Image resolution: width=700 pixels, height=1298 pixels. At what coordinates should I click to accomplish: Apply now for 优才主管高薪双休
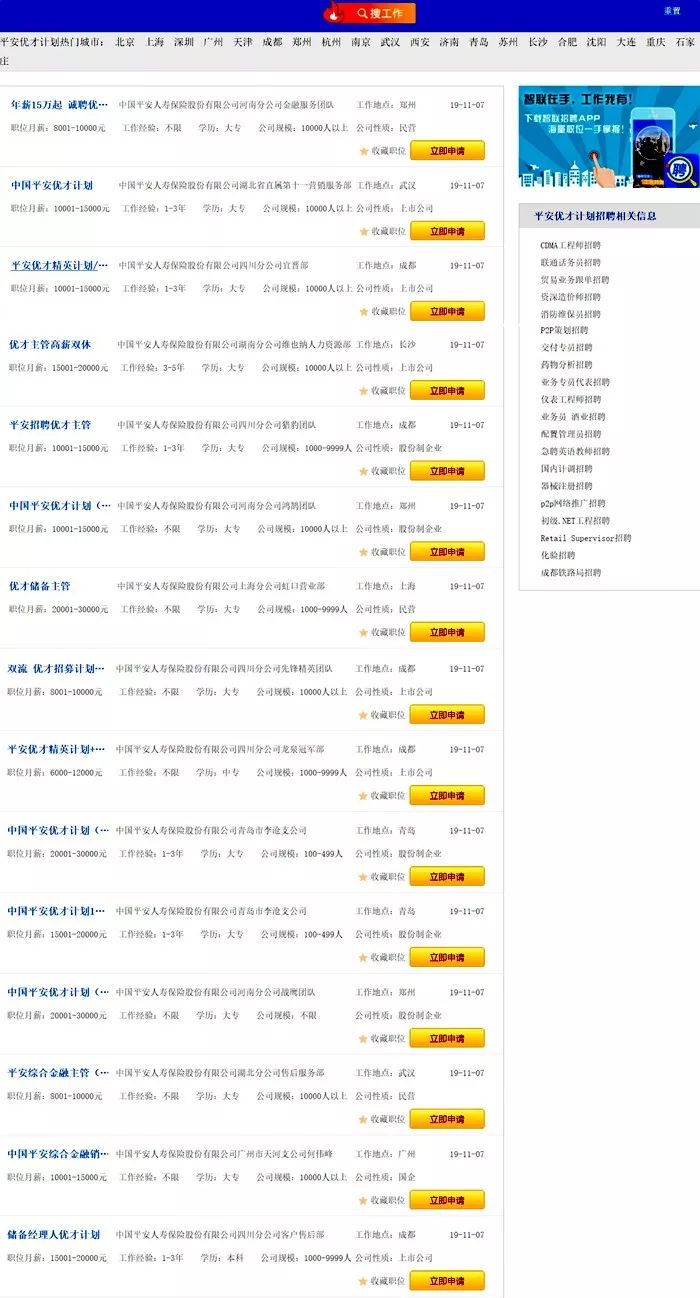point(447,391)
